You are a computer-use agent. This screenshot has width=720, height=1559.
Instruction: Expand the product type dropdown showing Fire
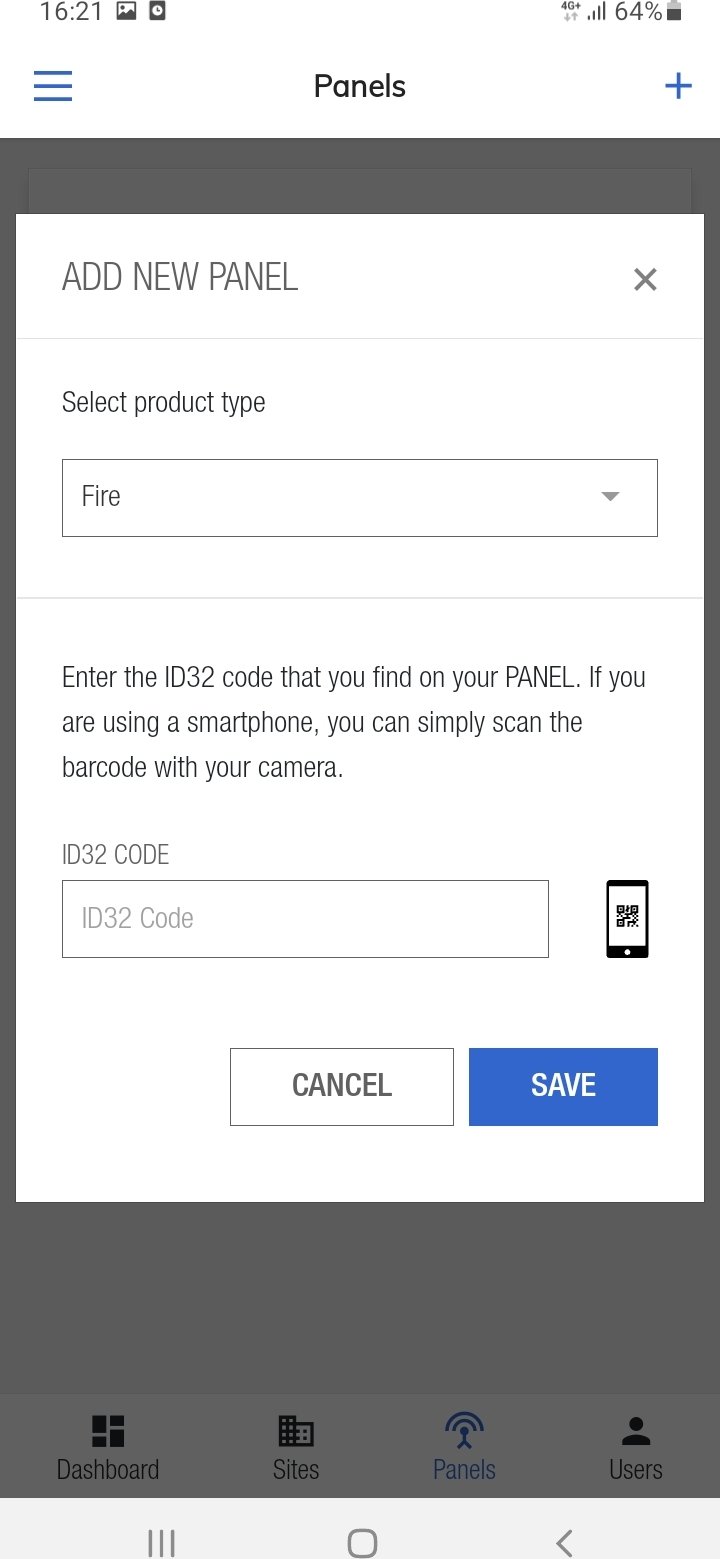360,498
